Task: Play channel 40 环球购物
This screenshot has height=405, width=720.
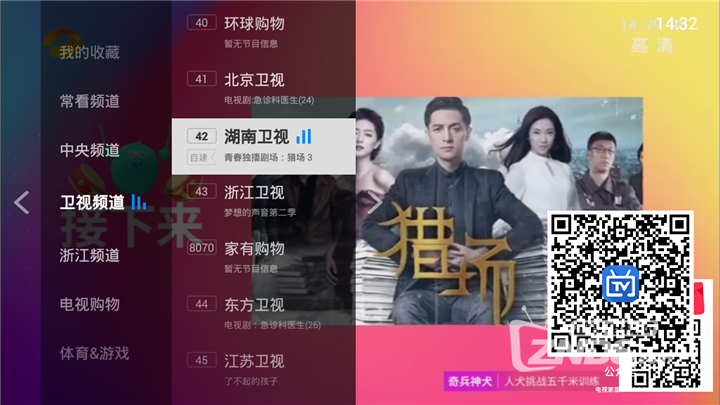Action: click(262, 31)
